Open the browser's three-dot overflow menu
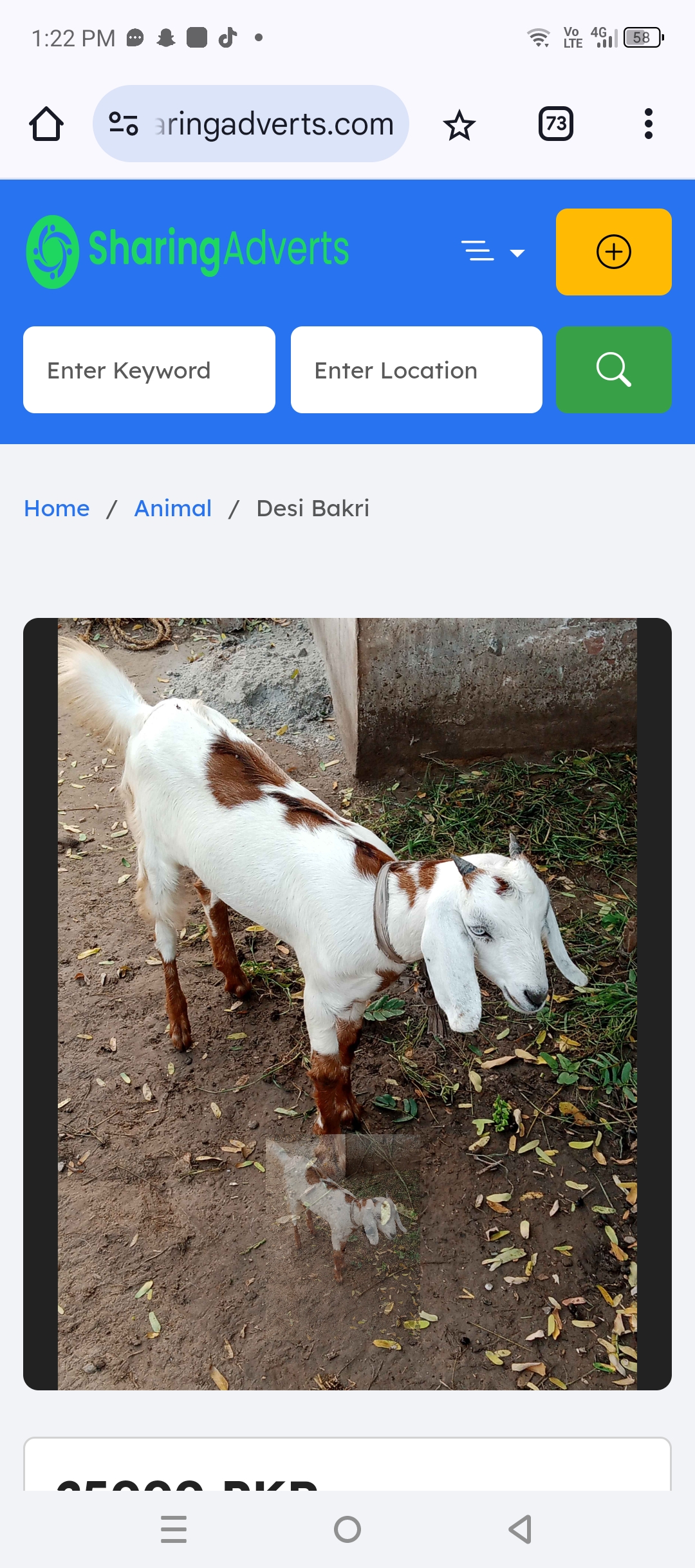 (648, 124)
